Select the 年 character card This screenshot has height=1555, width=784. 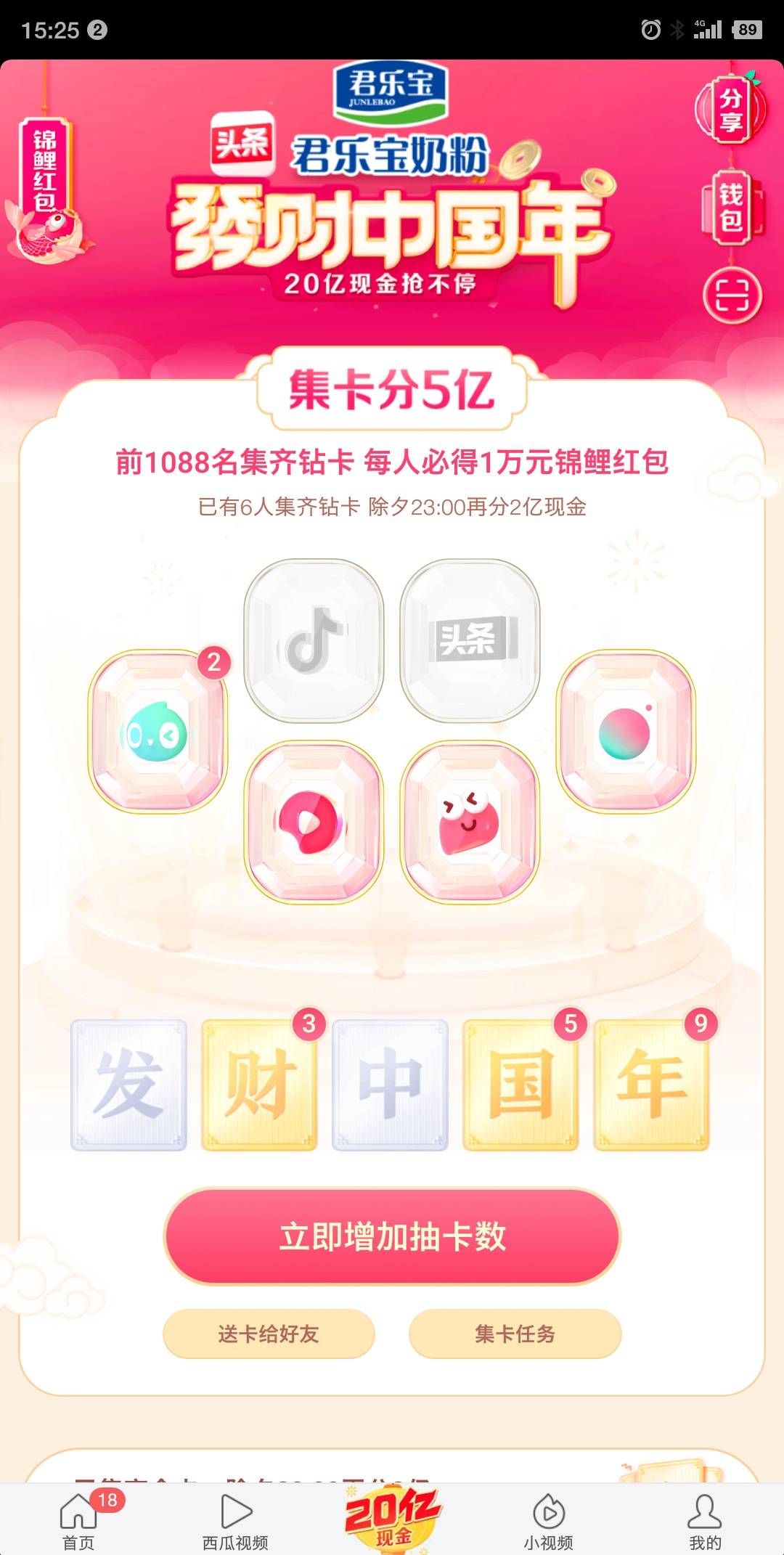tap(651, 1085)
